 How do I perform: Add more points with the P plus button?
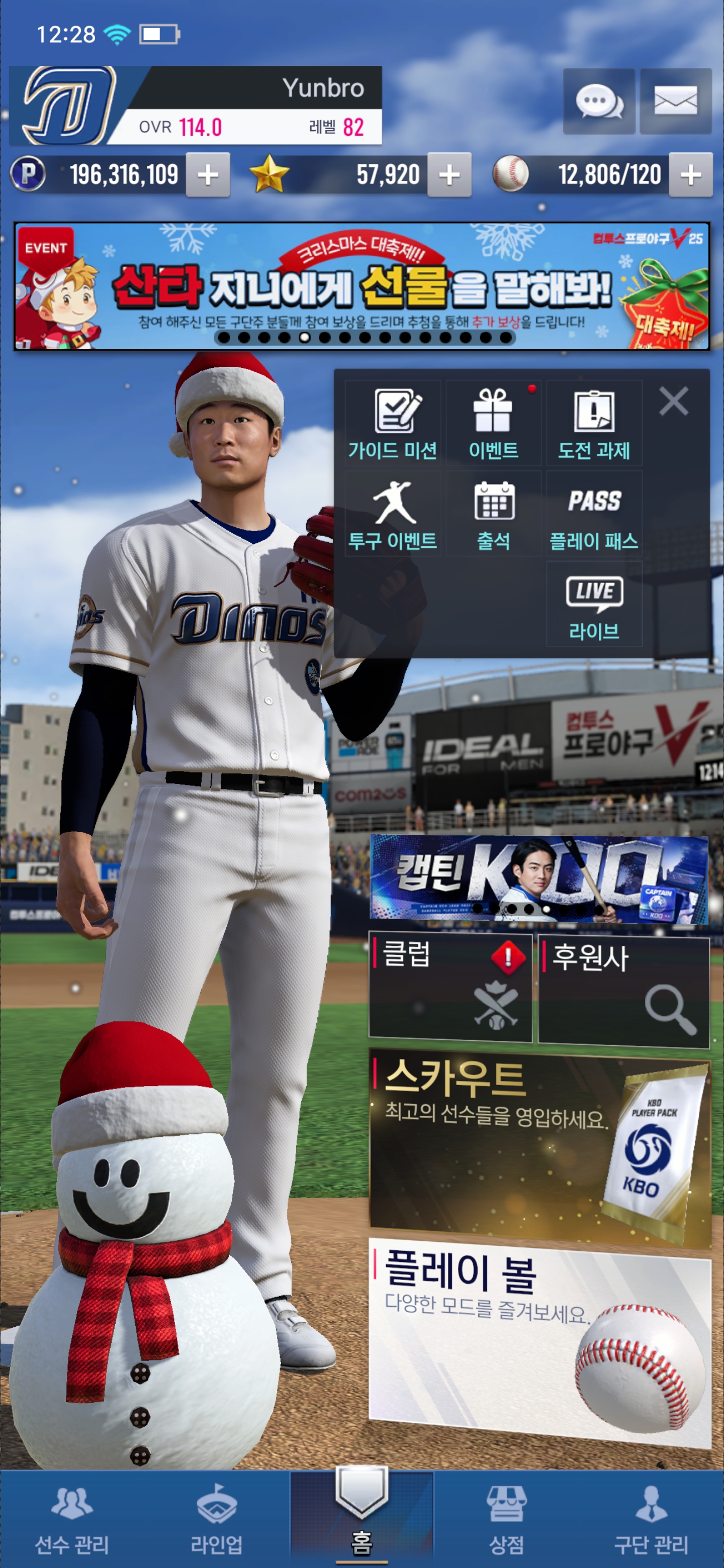[x=208, y=175]
